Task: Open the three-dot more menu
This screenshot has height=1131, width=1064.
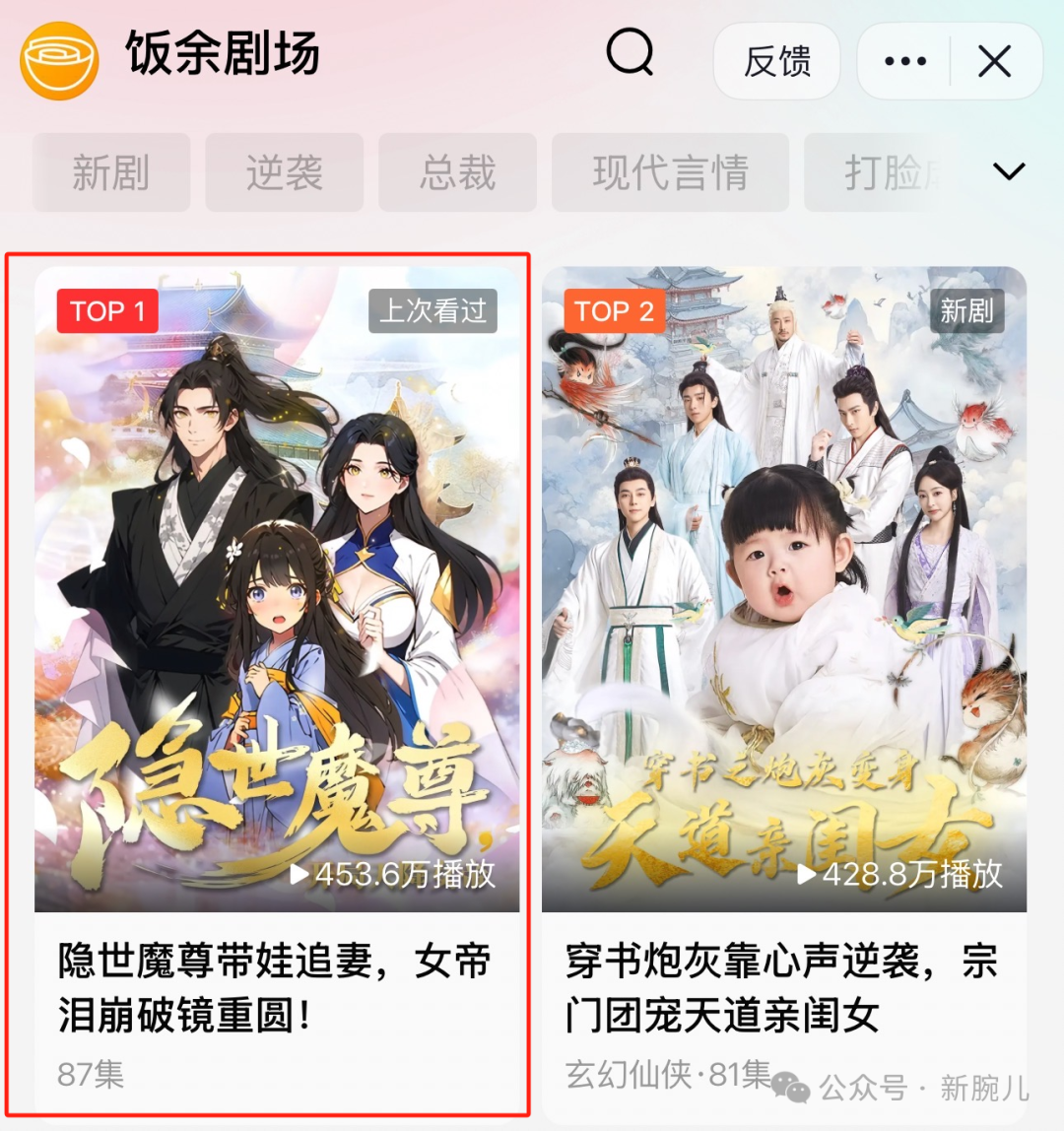Action: (x=904, y=61)
